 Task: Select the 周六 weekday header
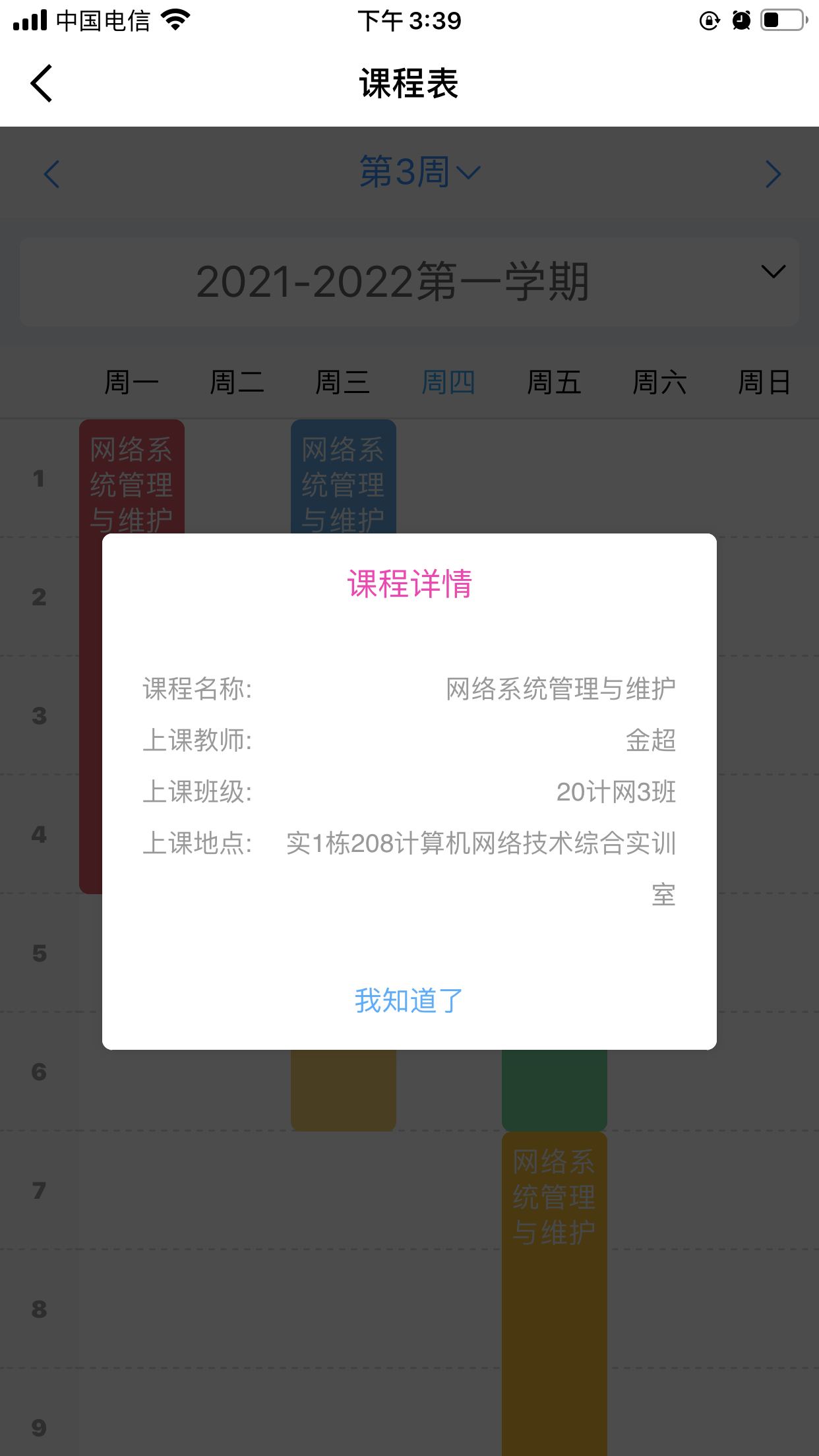659,382
